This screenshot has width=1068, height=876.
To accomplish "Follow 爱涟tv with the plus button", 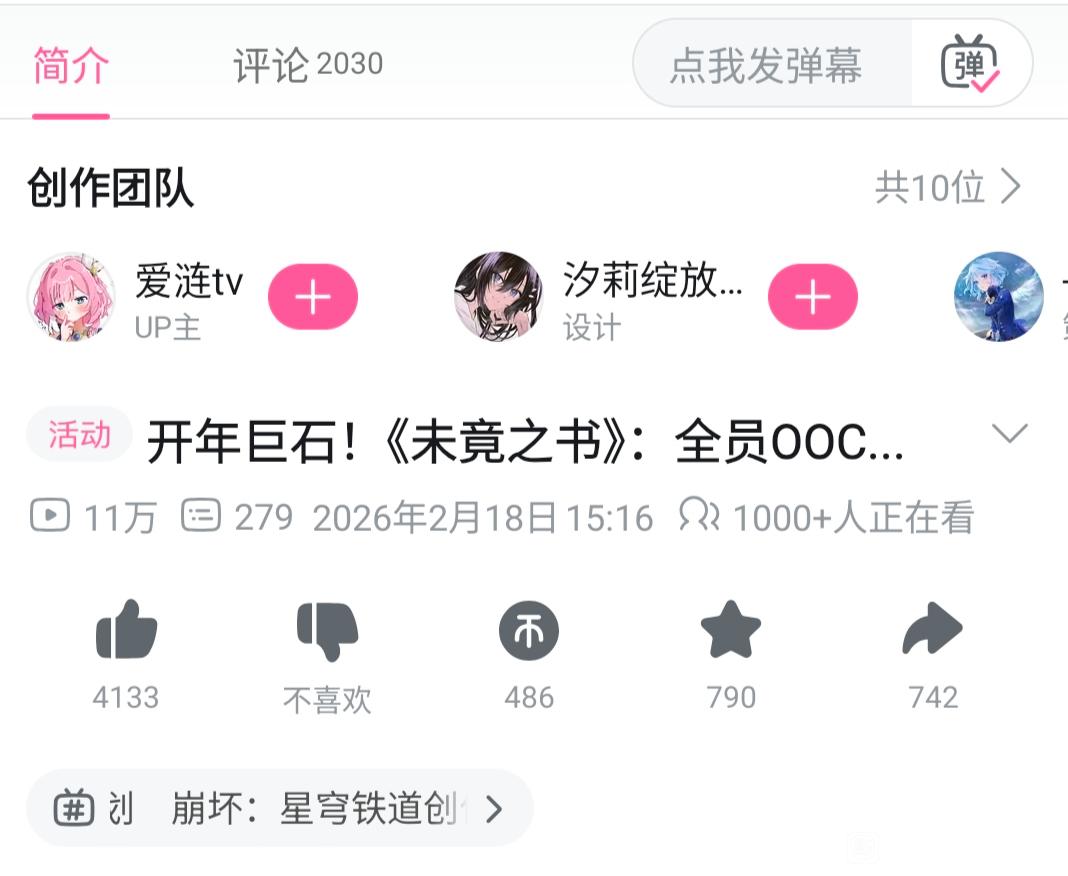I will tap(313, 297).
